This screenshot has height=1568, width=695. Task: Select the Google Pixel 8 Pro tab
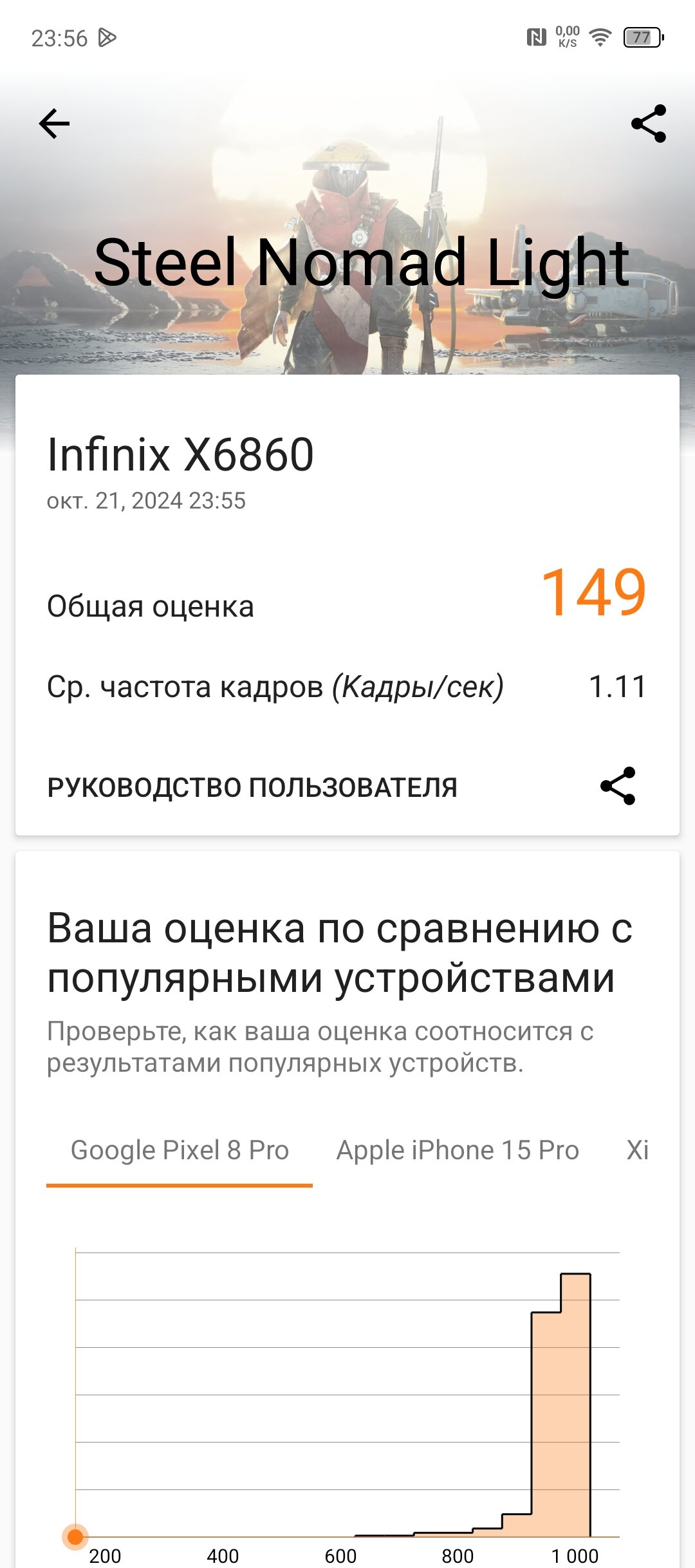click(x=180, y=1150)
